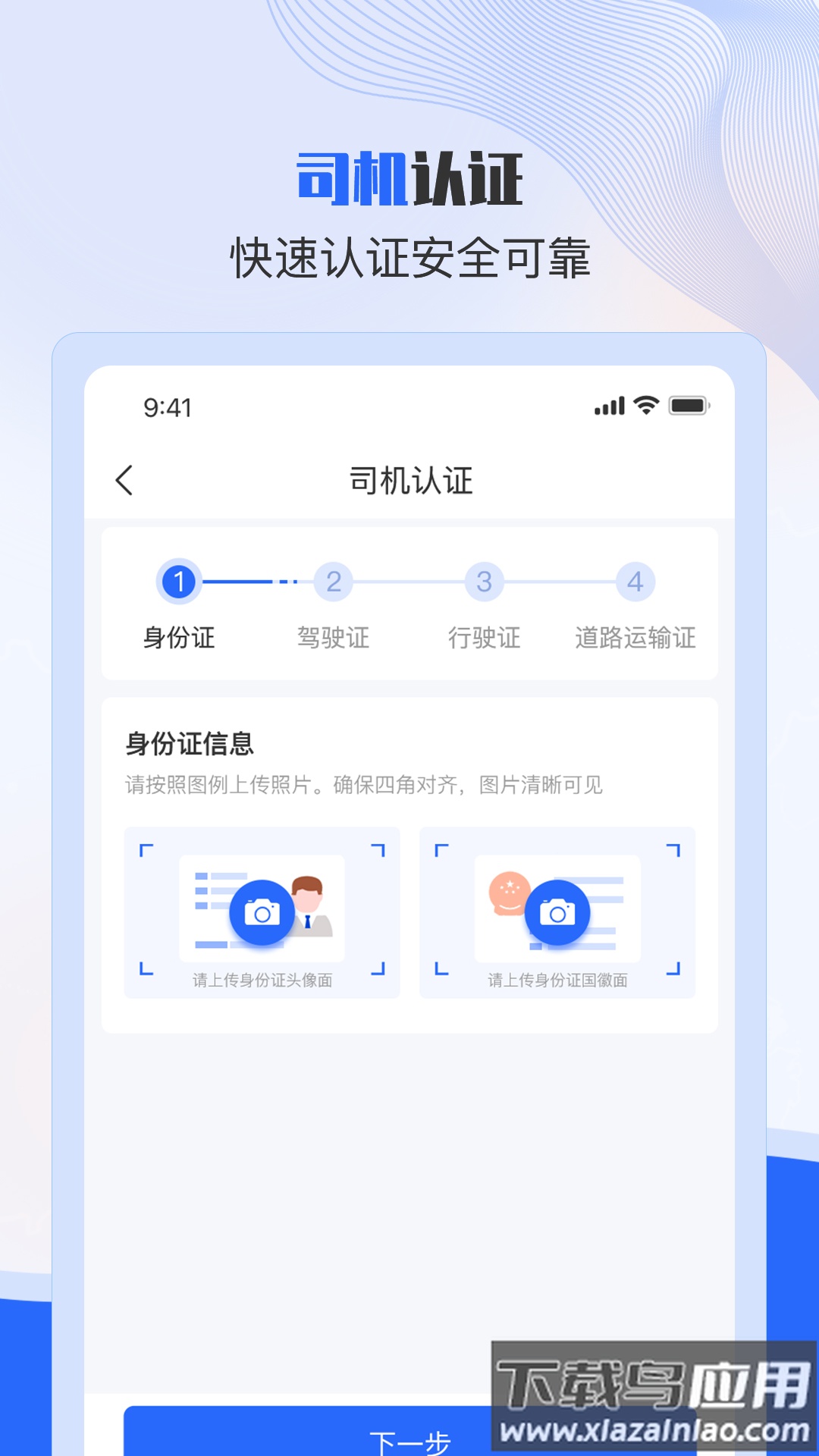Screen dimensions: 819x1456
Task: Select step 1 身份证 circle
Action: [180, 580]
